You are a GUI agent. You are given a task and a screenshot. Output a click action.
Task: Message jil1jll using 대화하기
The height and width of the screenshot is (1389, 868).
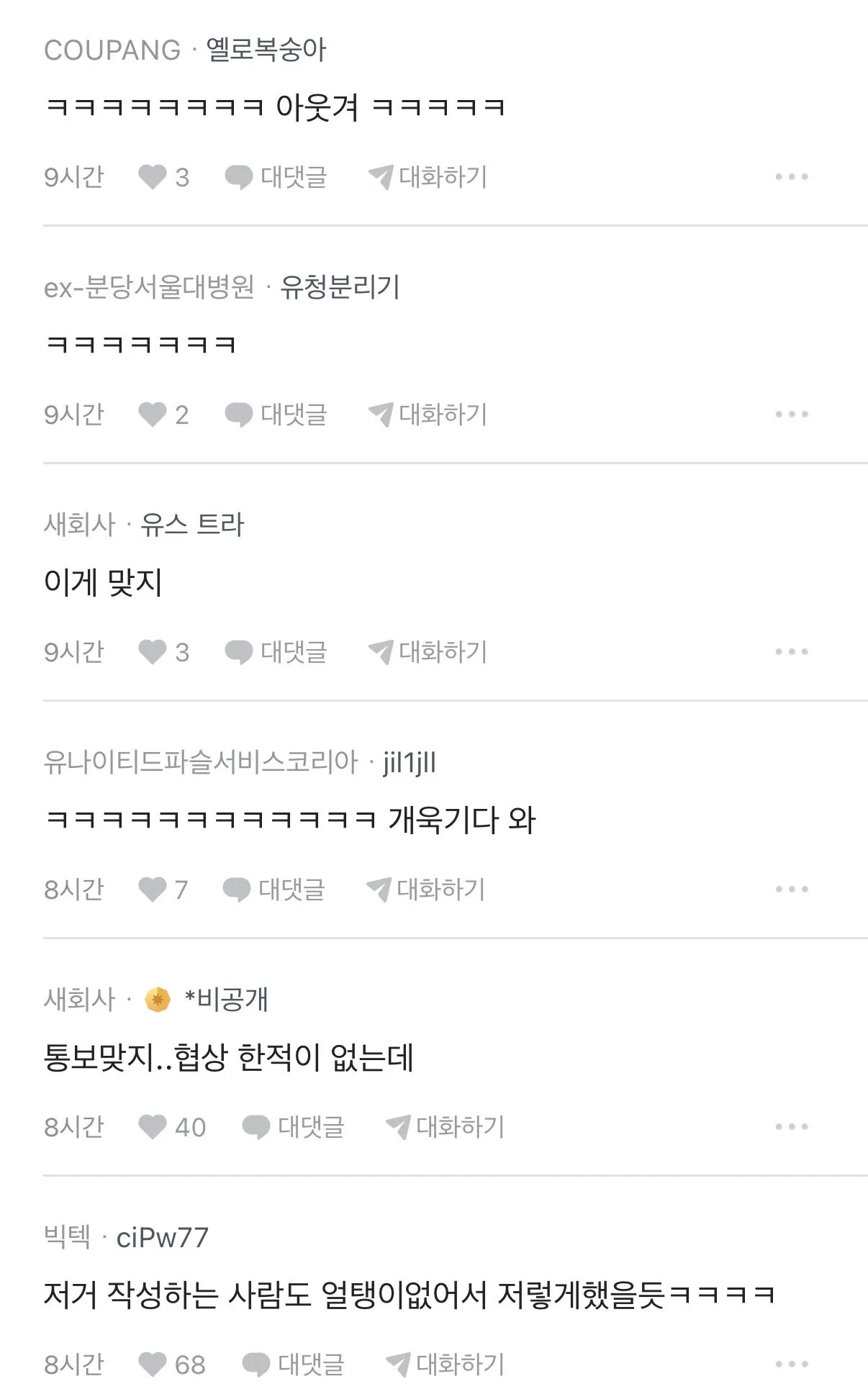425,890
